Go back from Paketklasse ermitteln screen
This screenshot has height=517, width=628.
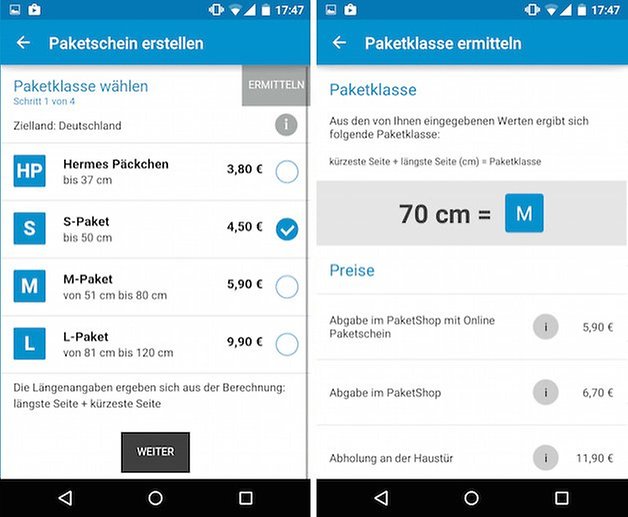(339, 43)
